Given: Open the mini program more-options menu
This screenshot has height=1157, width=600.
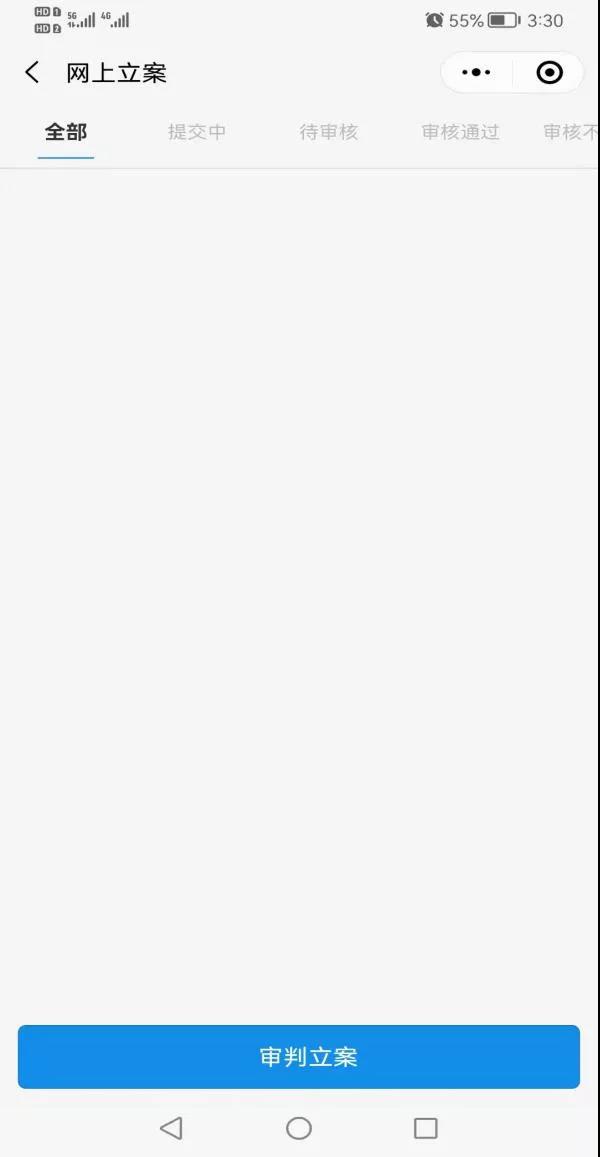Looking at the screenshot, I should 476,72.
